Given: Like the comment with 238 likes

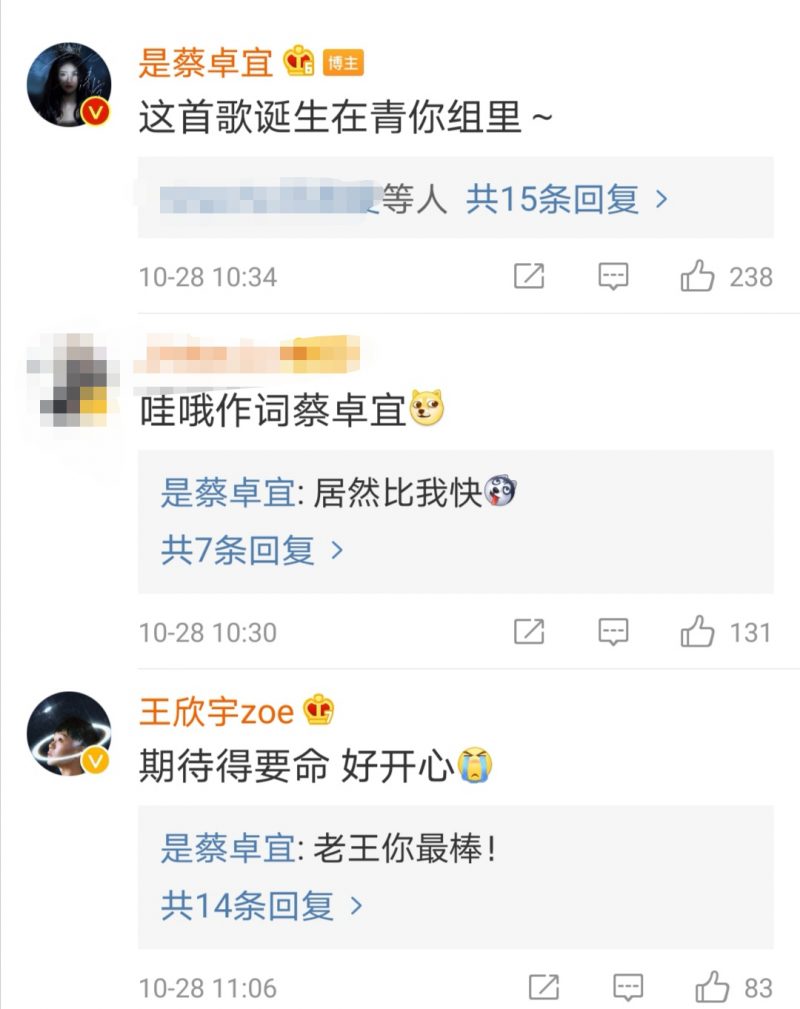Looking at the screenshot, I should point(698,276).
